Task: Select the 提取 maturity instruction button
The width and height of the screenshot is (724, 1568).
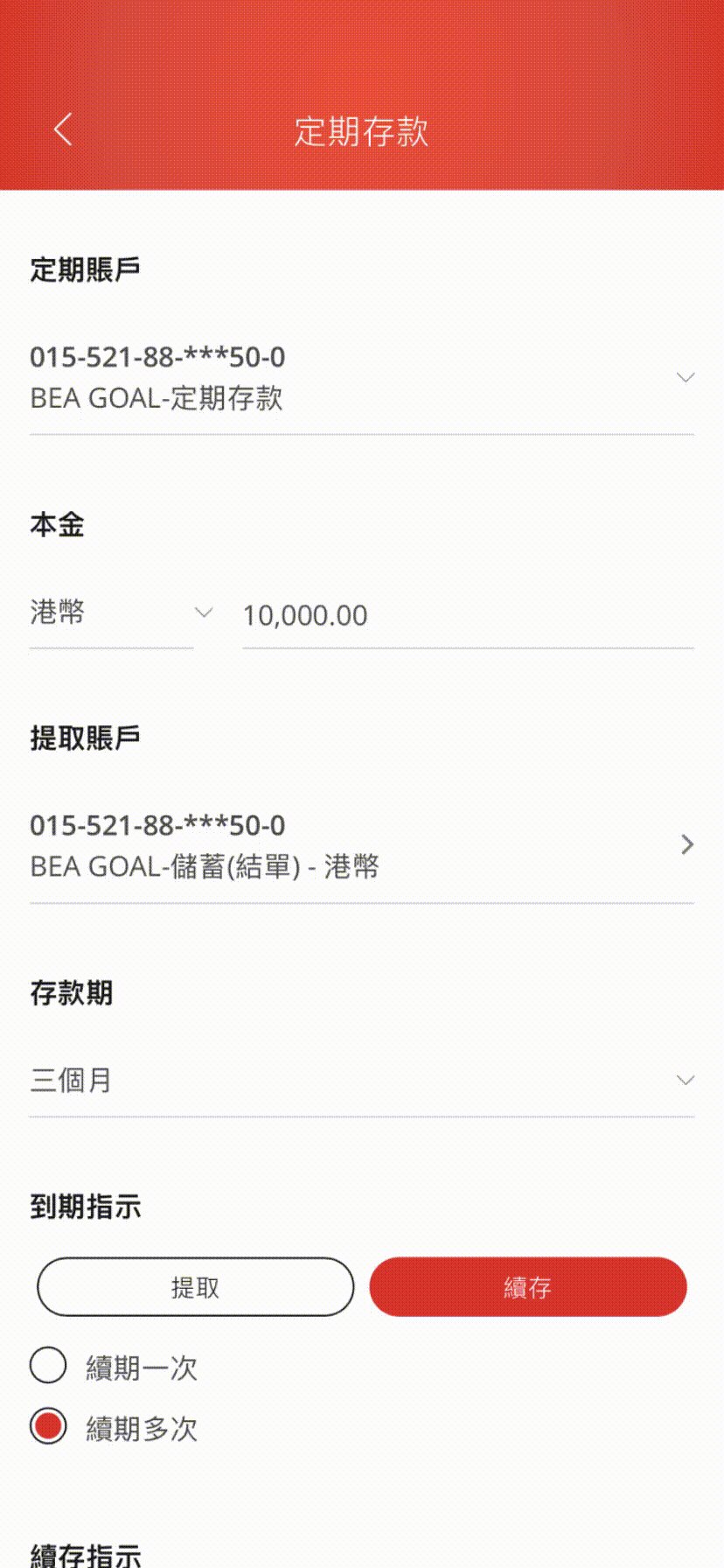Action: coord(196,1287)
